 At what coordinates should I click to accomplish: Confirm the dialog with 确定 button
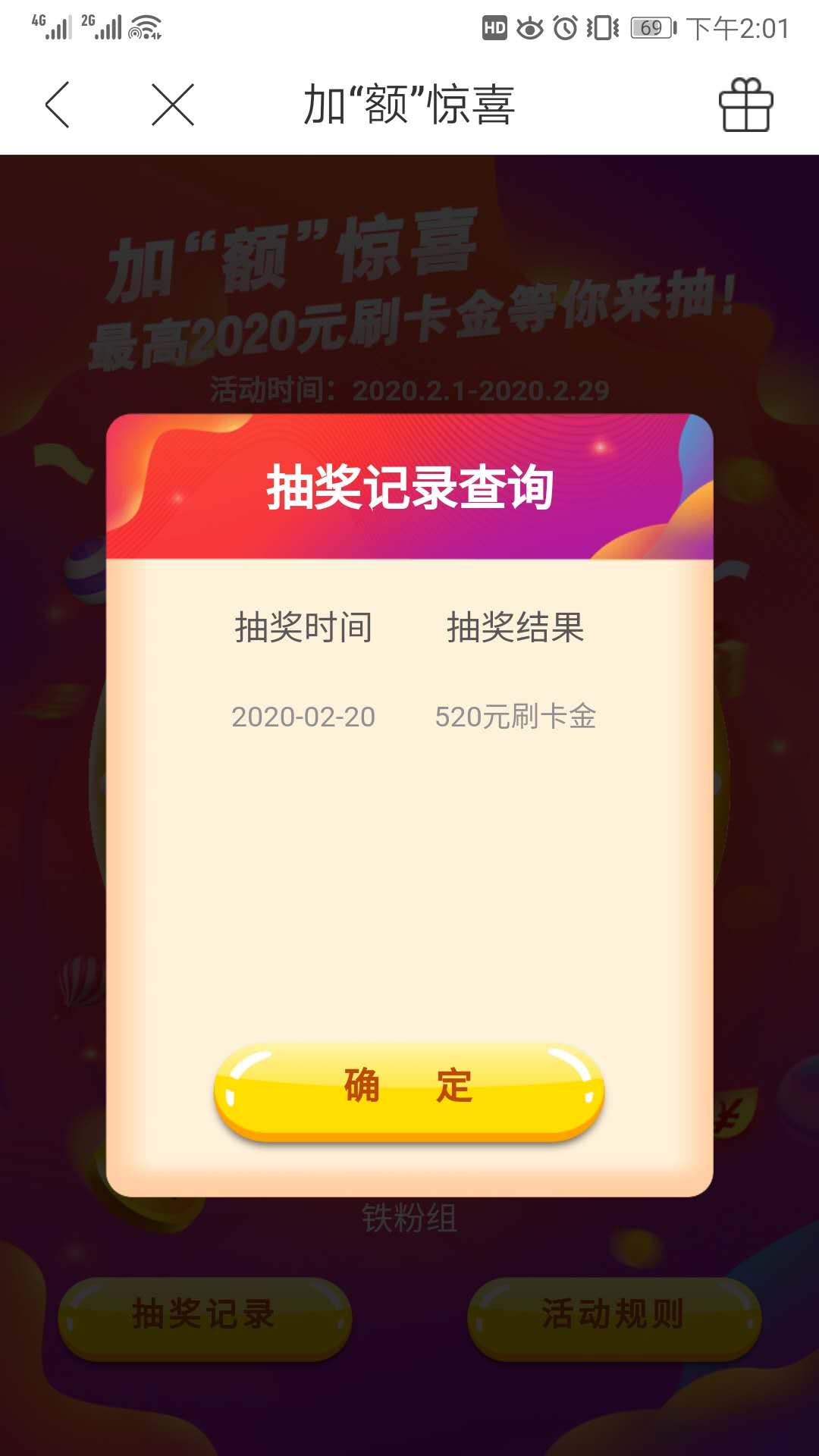click(x=409, y=1089)
